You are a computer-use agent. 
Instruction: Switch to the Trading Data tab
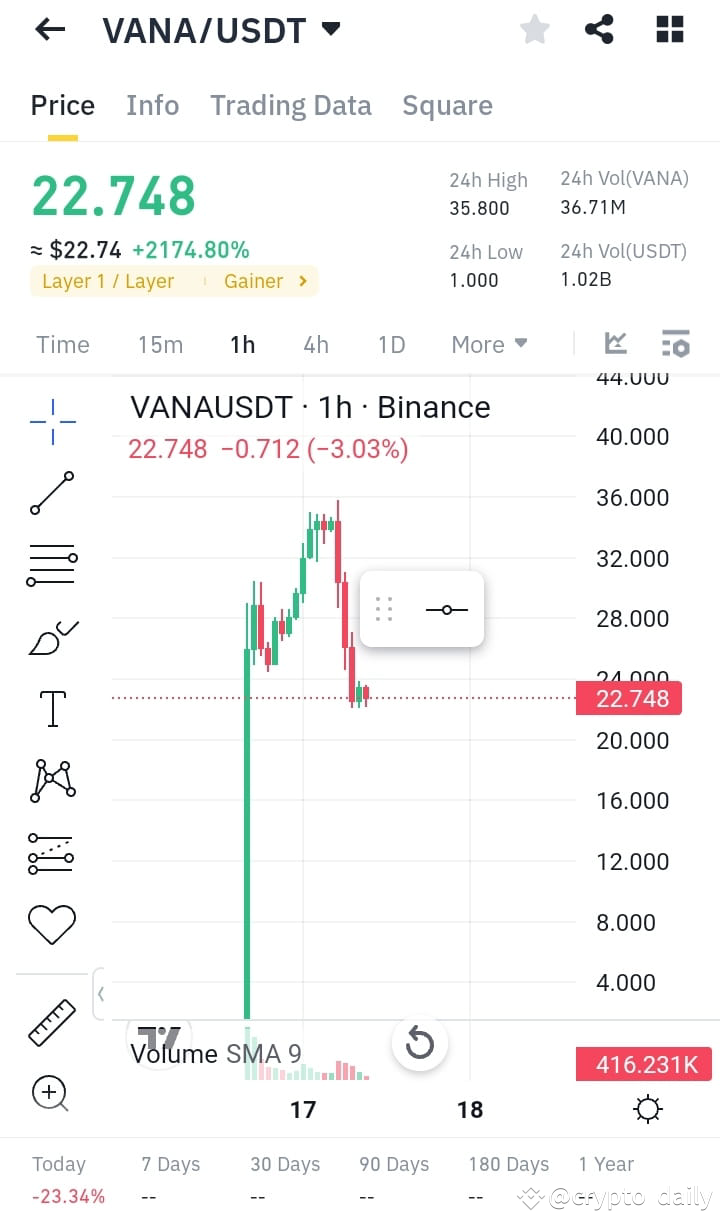[290, 105]
